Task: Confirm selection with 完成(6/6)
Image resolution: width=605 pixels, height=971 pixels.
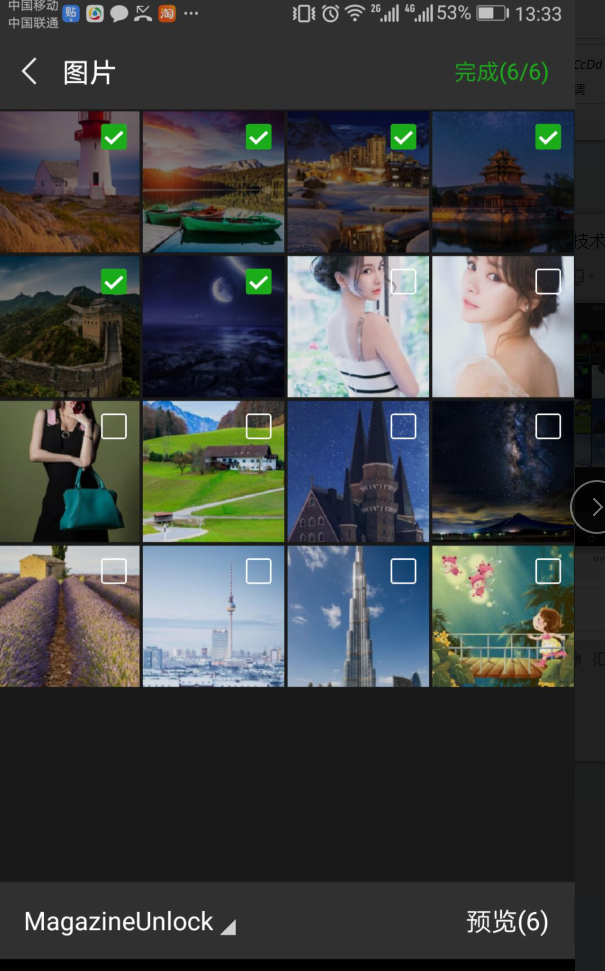Action: coord(501,72)
